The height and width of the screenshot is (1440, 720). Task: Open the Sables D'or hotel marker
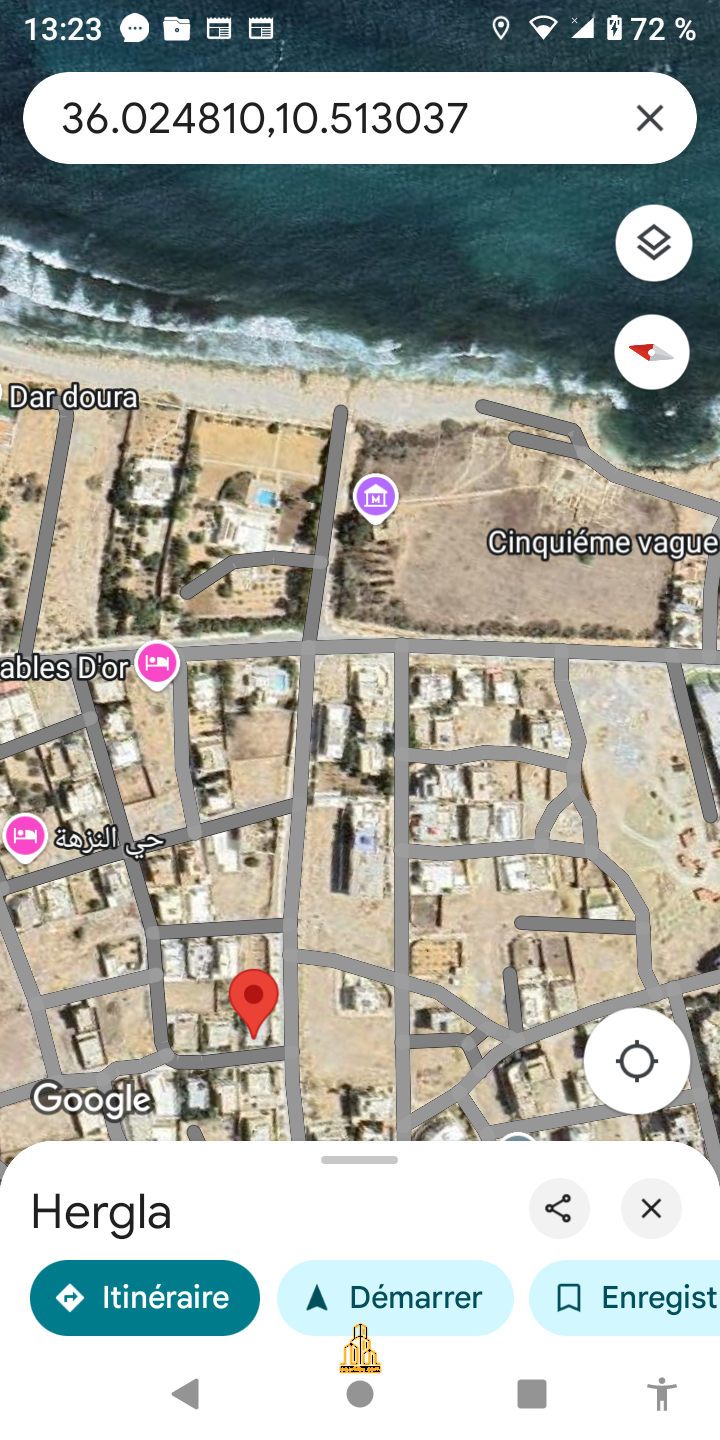[157, 662]
